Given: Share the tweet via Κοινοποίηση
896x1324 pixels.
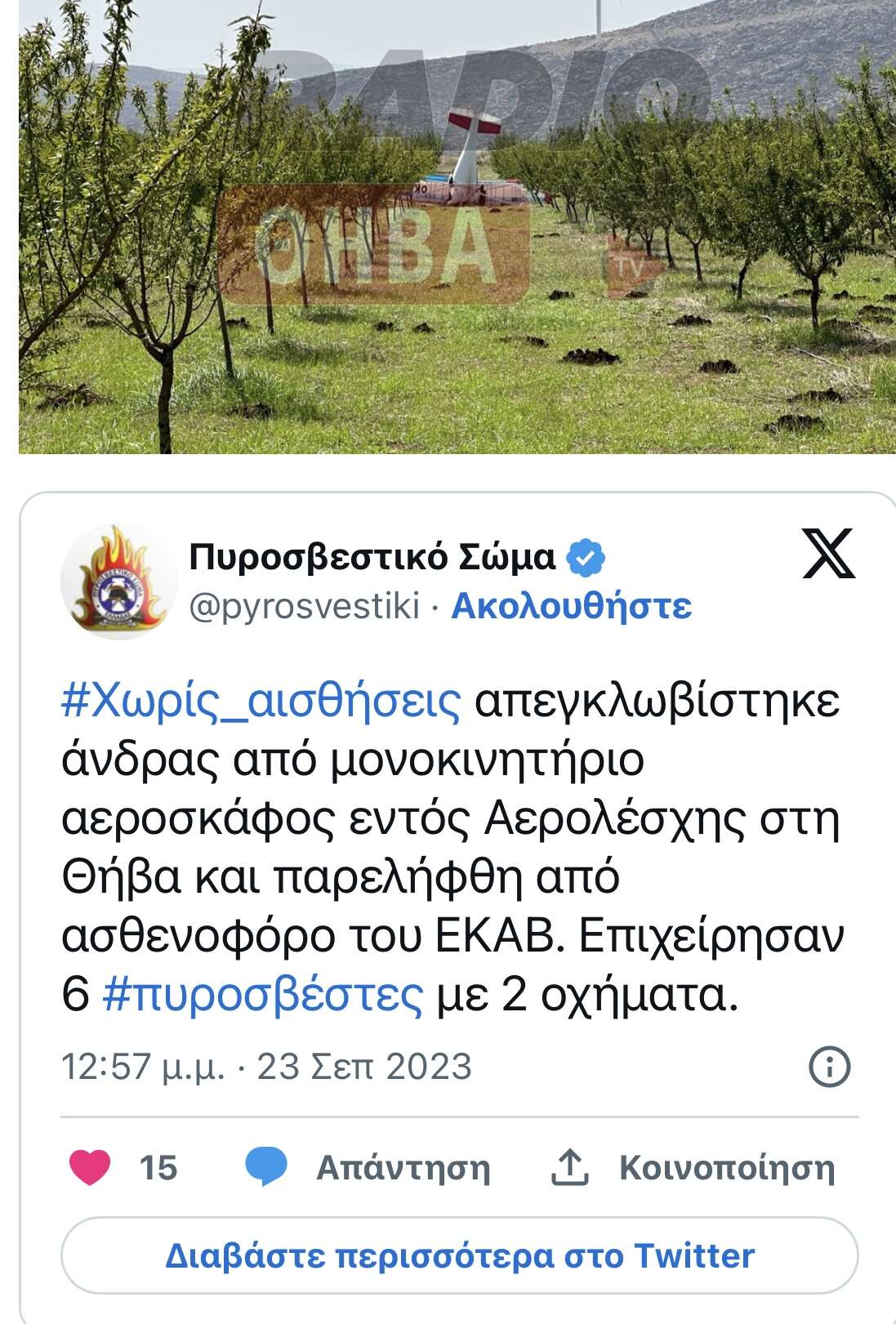Looking at the screenshot, I should pyautogui.click(x=693, y=1166).
